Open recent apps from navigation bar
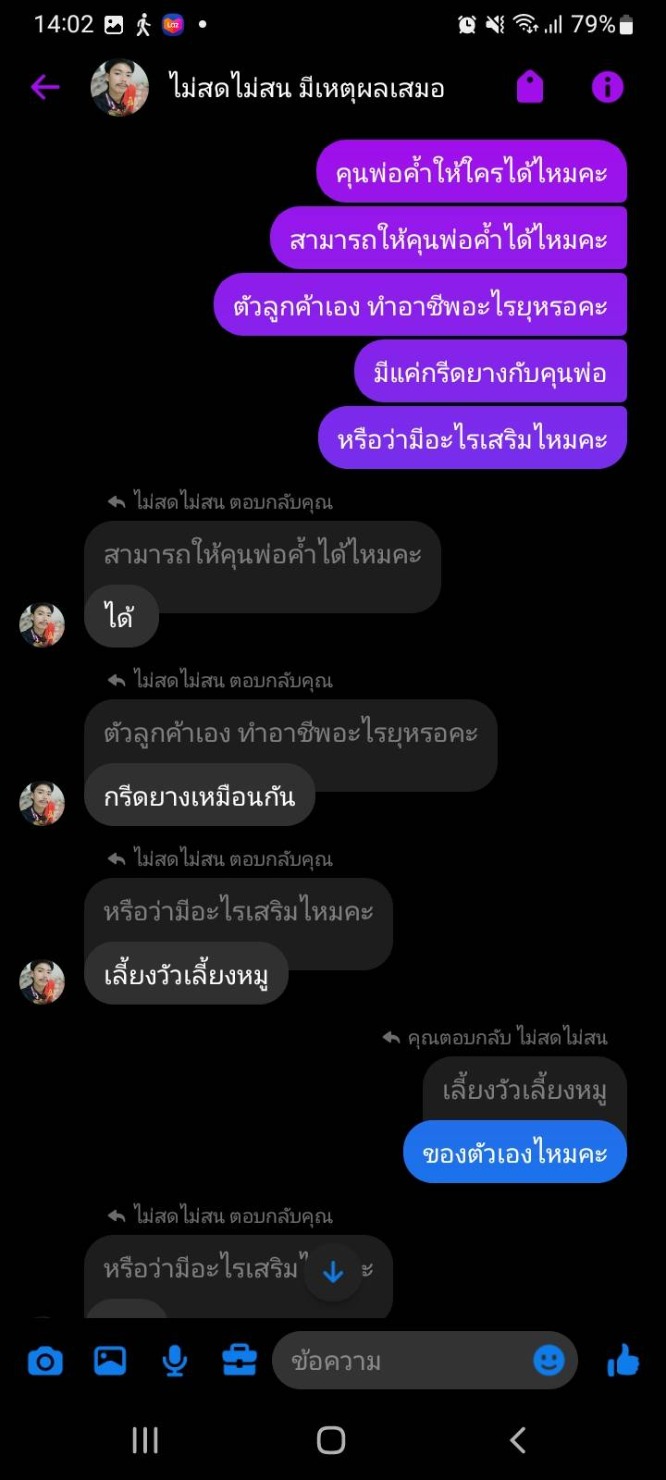 145,1440
